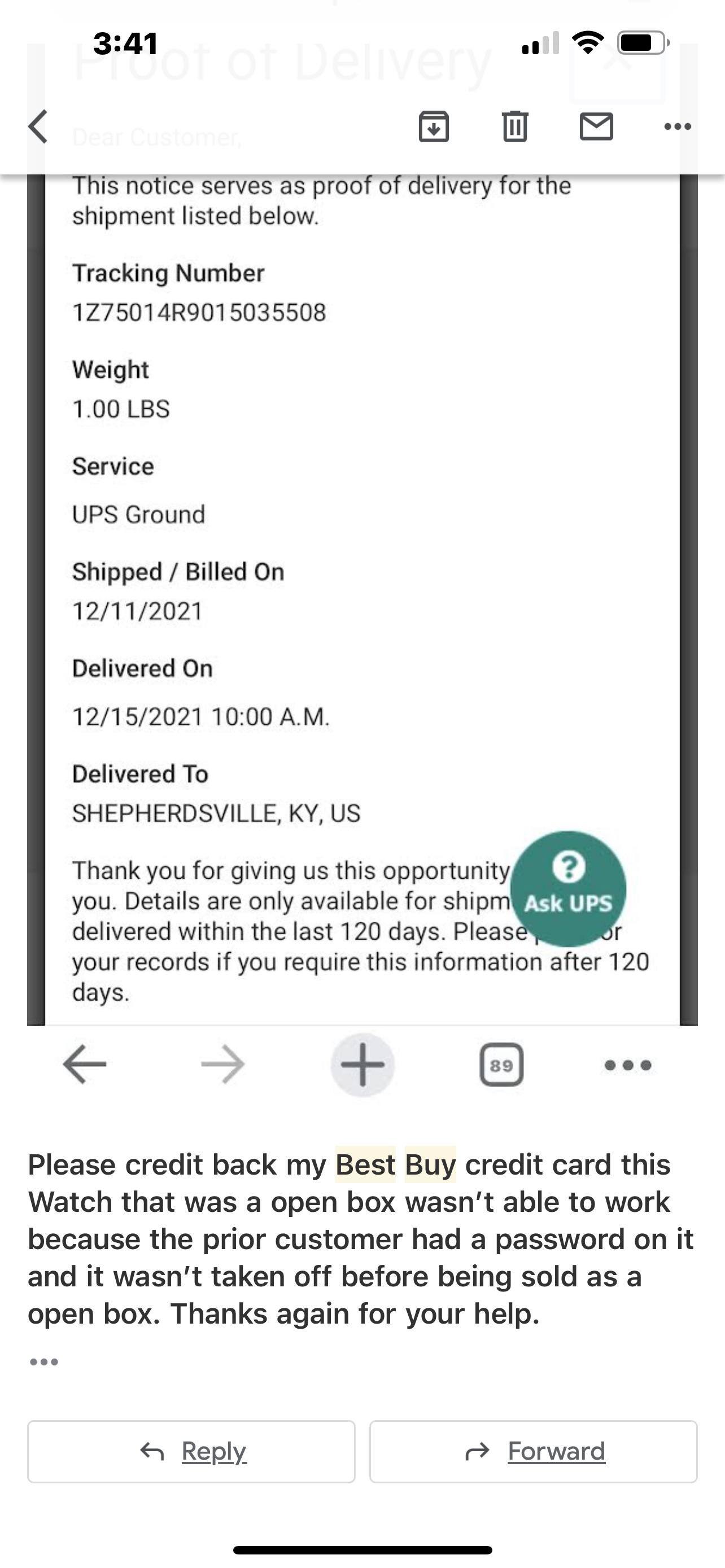Go to next page with right arrow icon
Image resolution: width=725 pixels, height=1568 pixels.
[221, 1064]
